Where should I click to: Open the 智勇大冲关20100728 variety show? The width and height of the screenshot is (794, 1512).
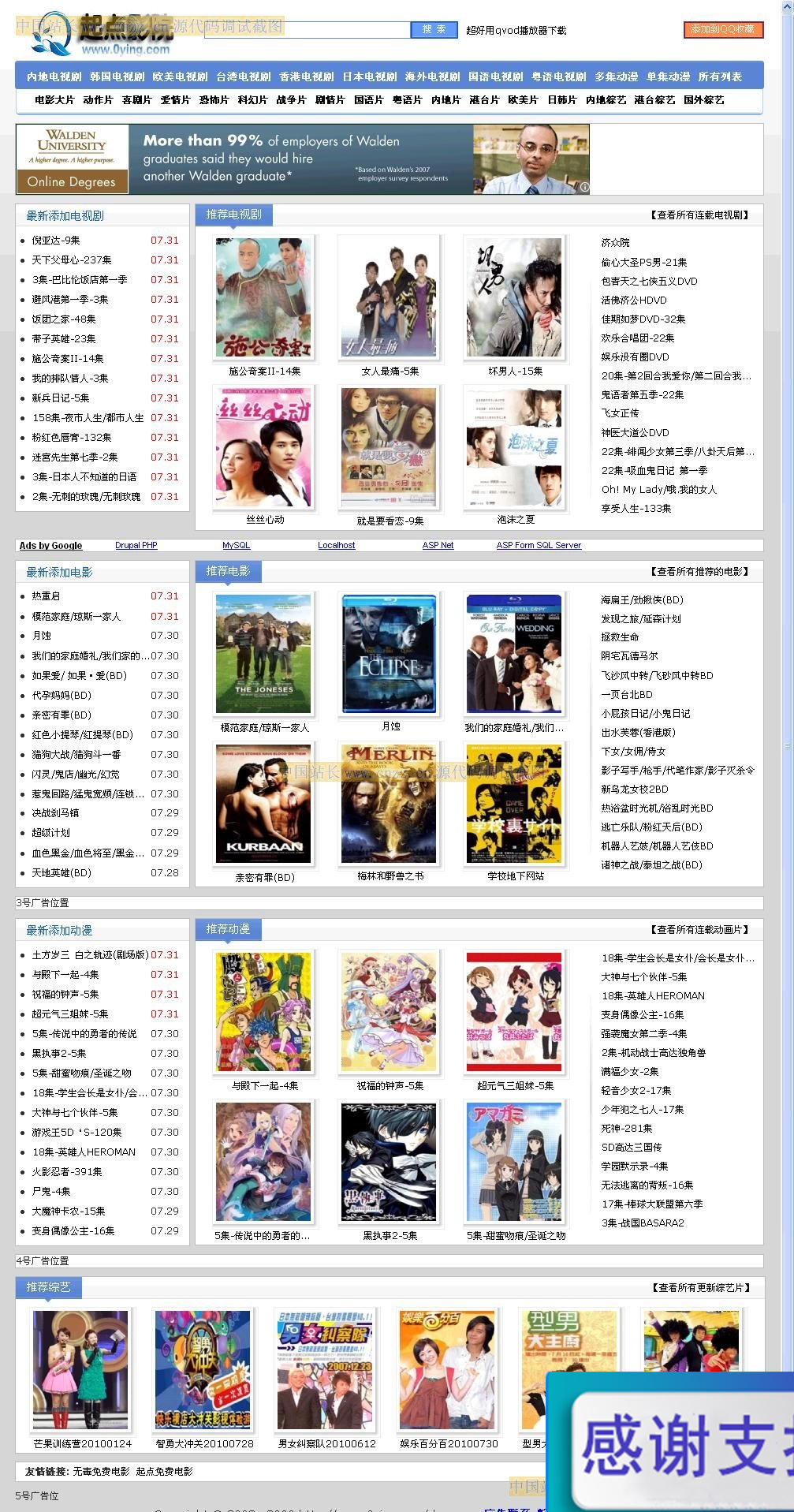pyautogui.click(x=203, y=1370)
